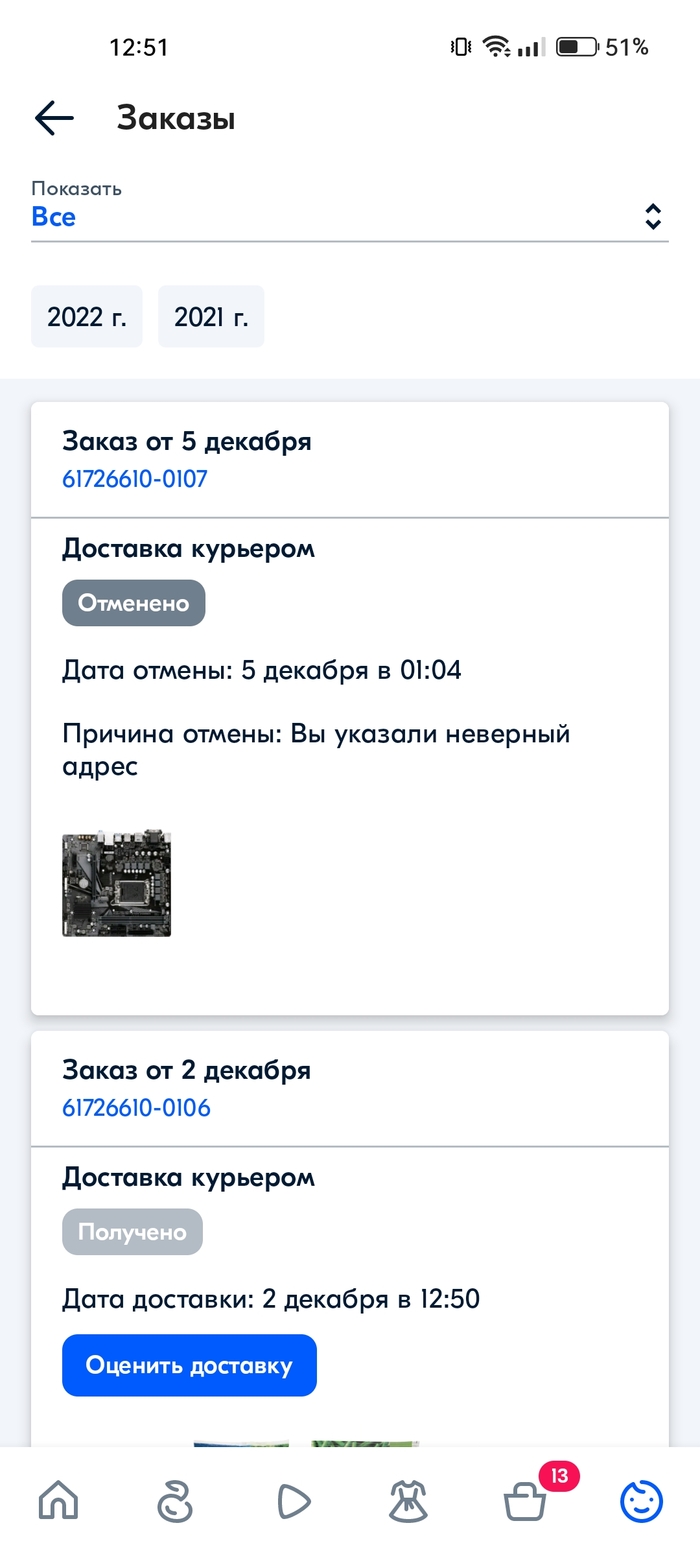This screenshot has height=1556, width=700.
Task: Go back from the Заказы screen
Action: click(54, 118)
